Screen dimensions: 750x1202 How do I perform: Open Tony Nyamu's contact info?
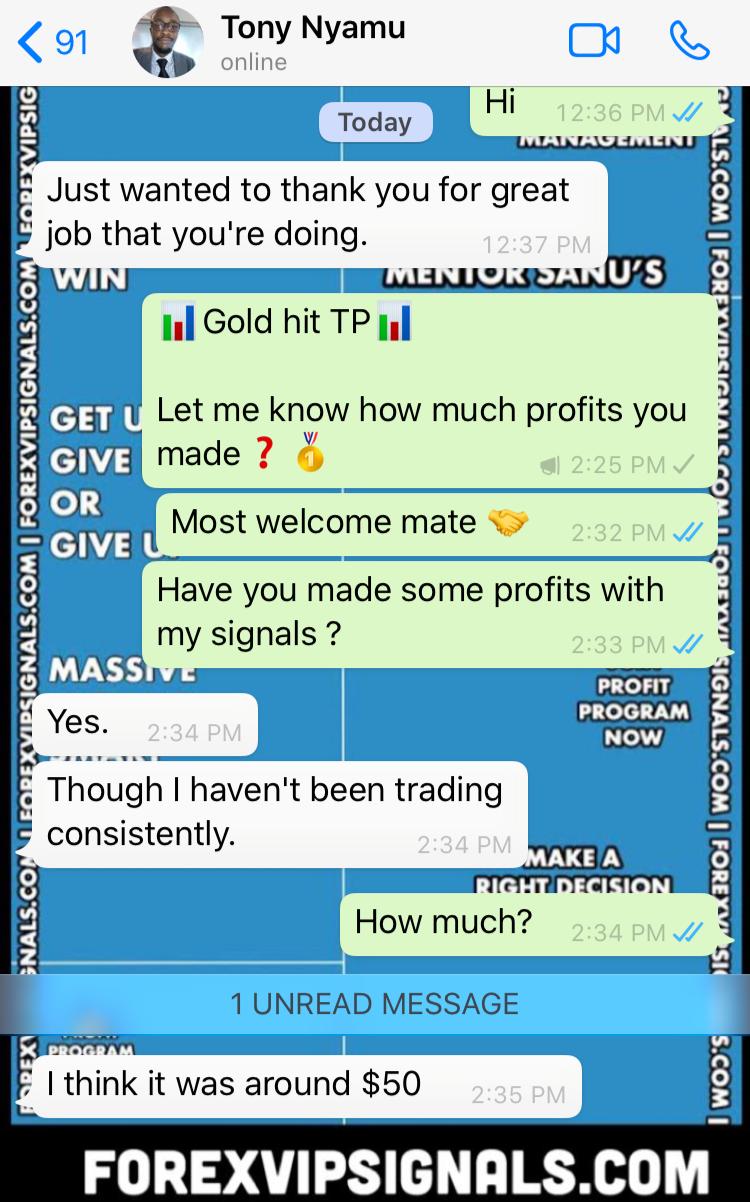[311, 42]
